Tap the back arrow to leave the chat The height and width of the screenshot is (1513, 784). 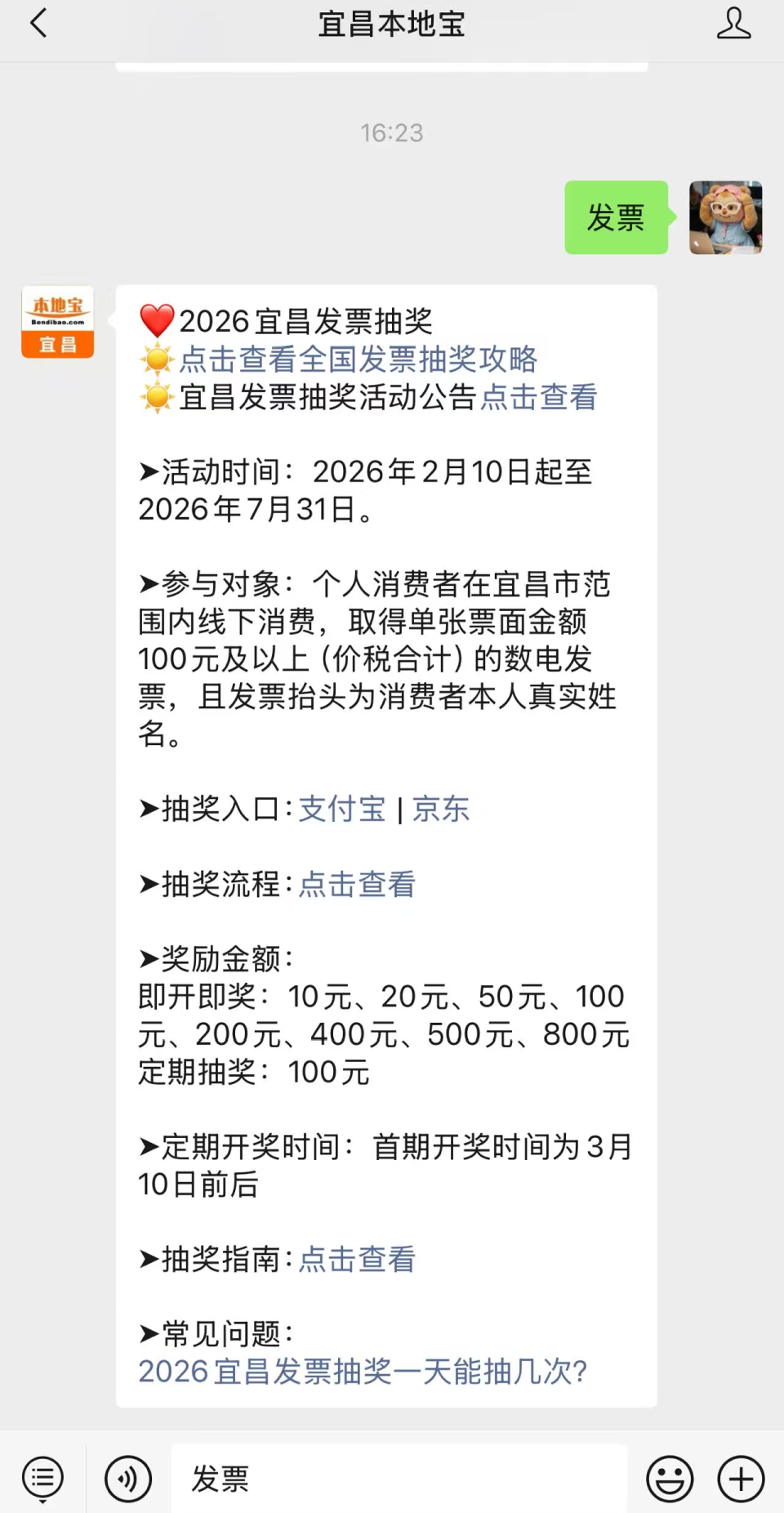37,25
